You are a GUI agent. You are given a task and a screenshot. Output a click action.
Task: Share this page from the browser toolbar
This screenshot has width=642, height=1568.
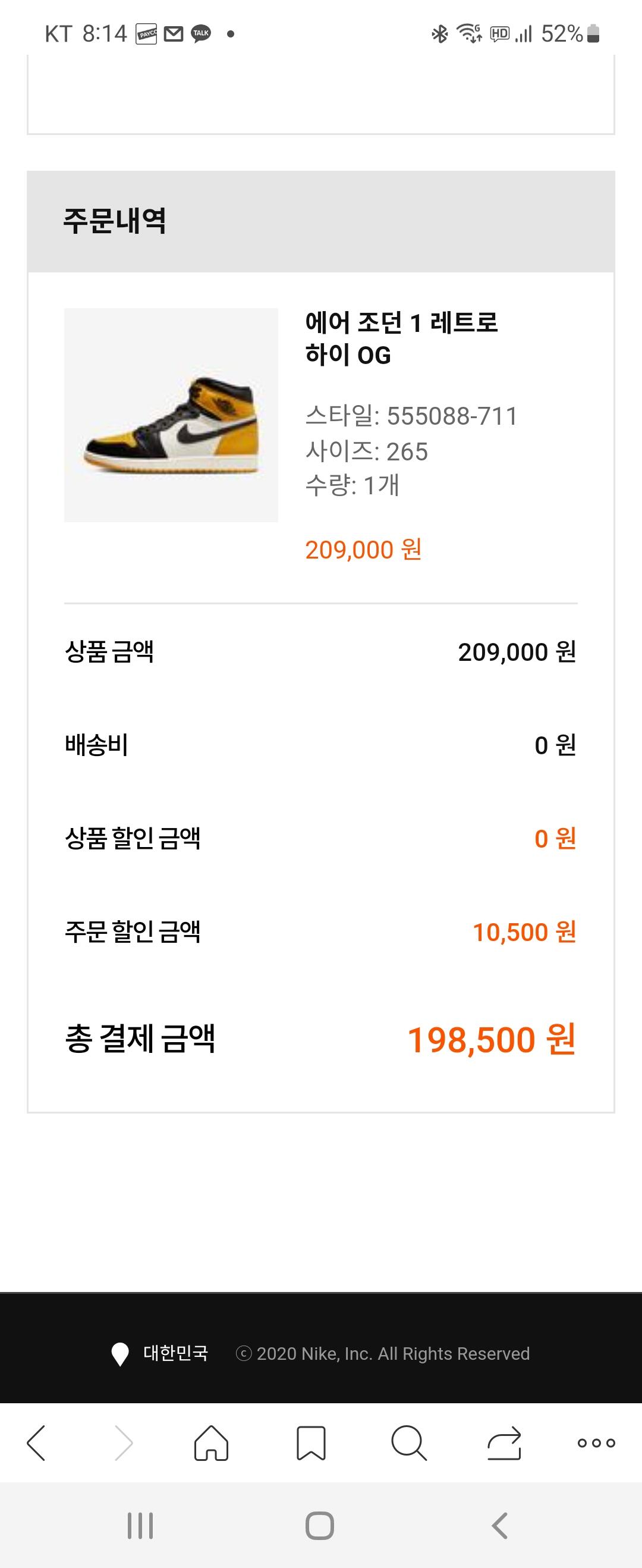click(x=505, y=1442)
